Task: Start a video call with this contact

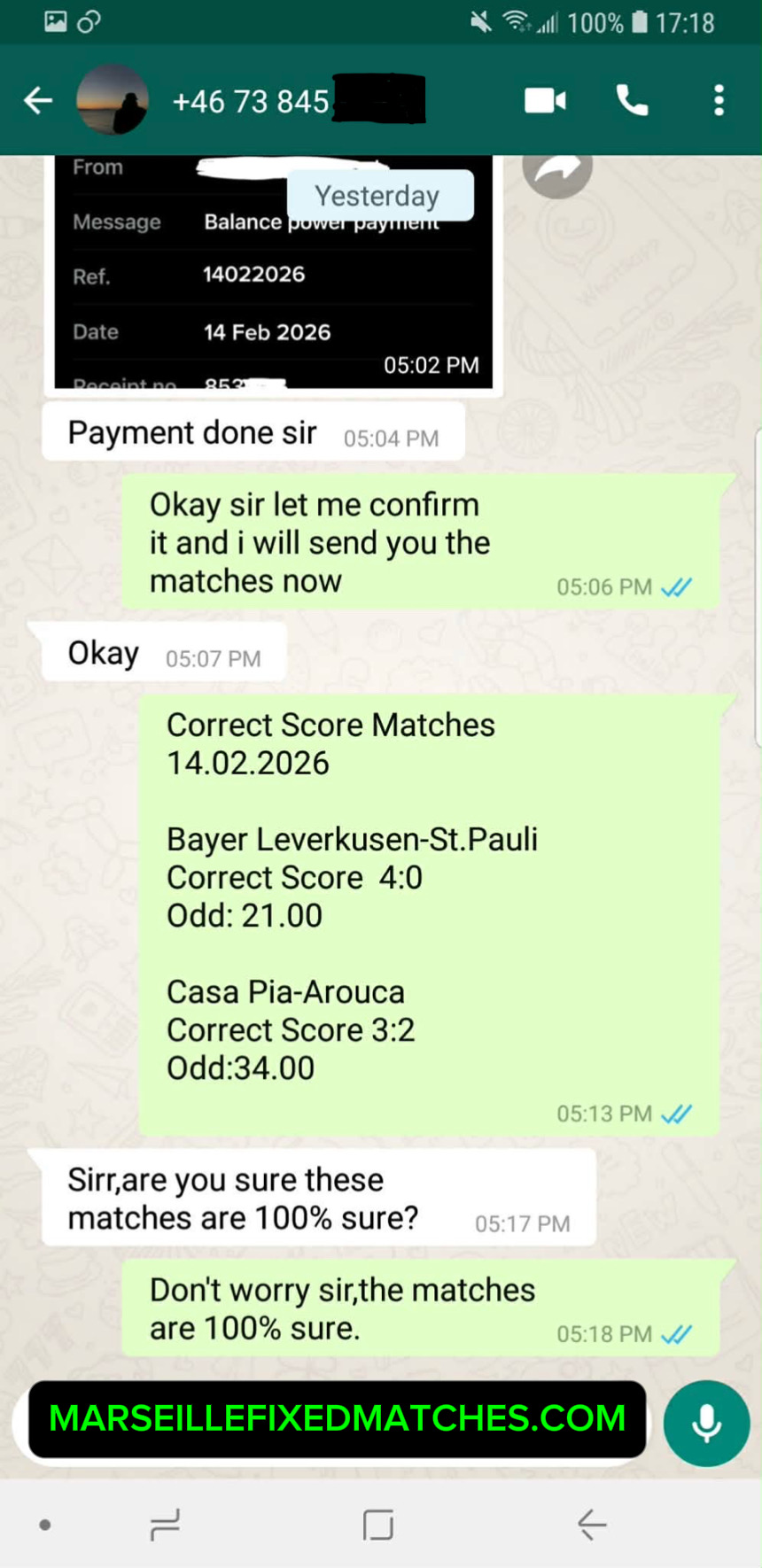Action: coord(545,101)
